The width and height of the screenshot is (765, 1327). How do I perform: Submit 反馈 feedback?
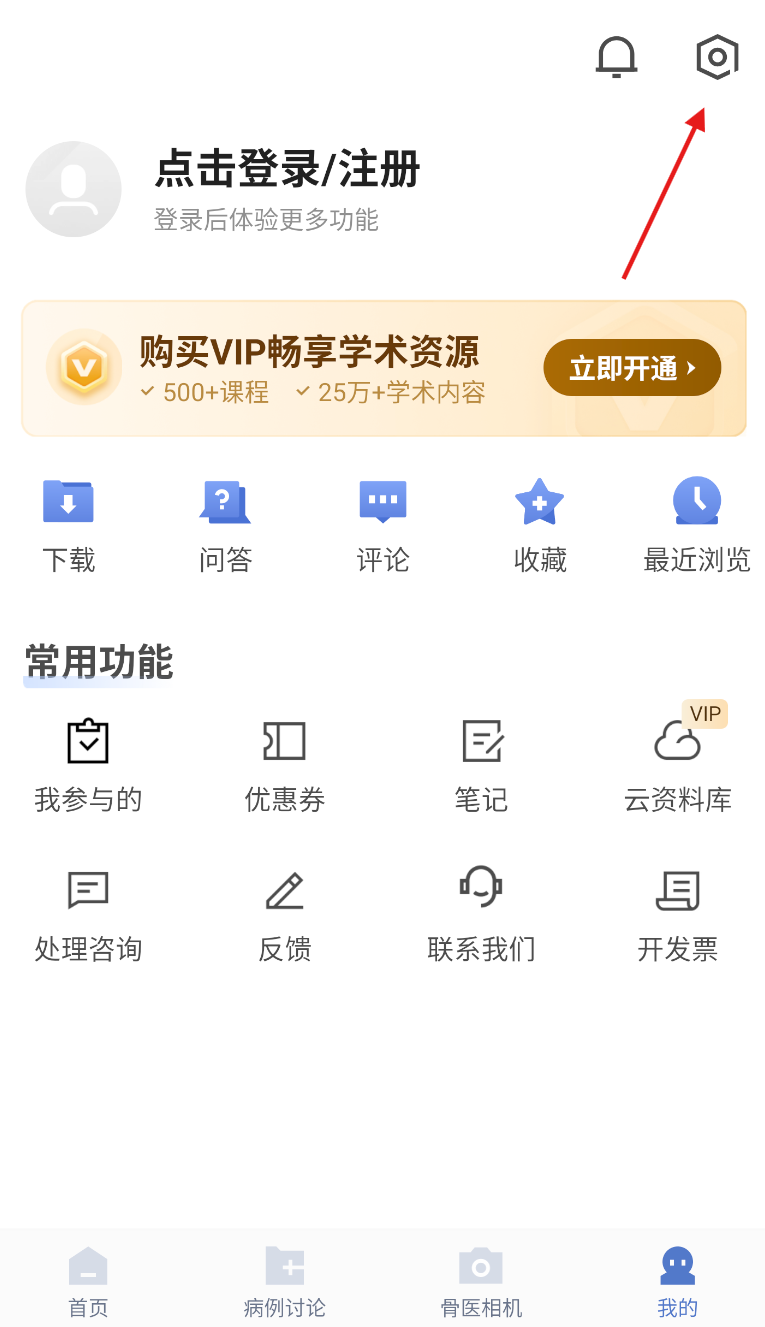pyautogui.click(x=285, y=914)
